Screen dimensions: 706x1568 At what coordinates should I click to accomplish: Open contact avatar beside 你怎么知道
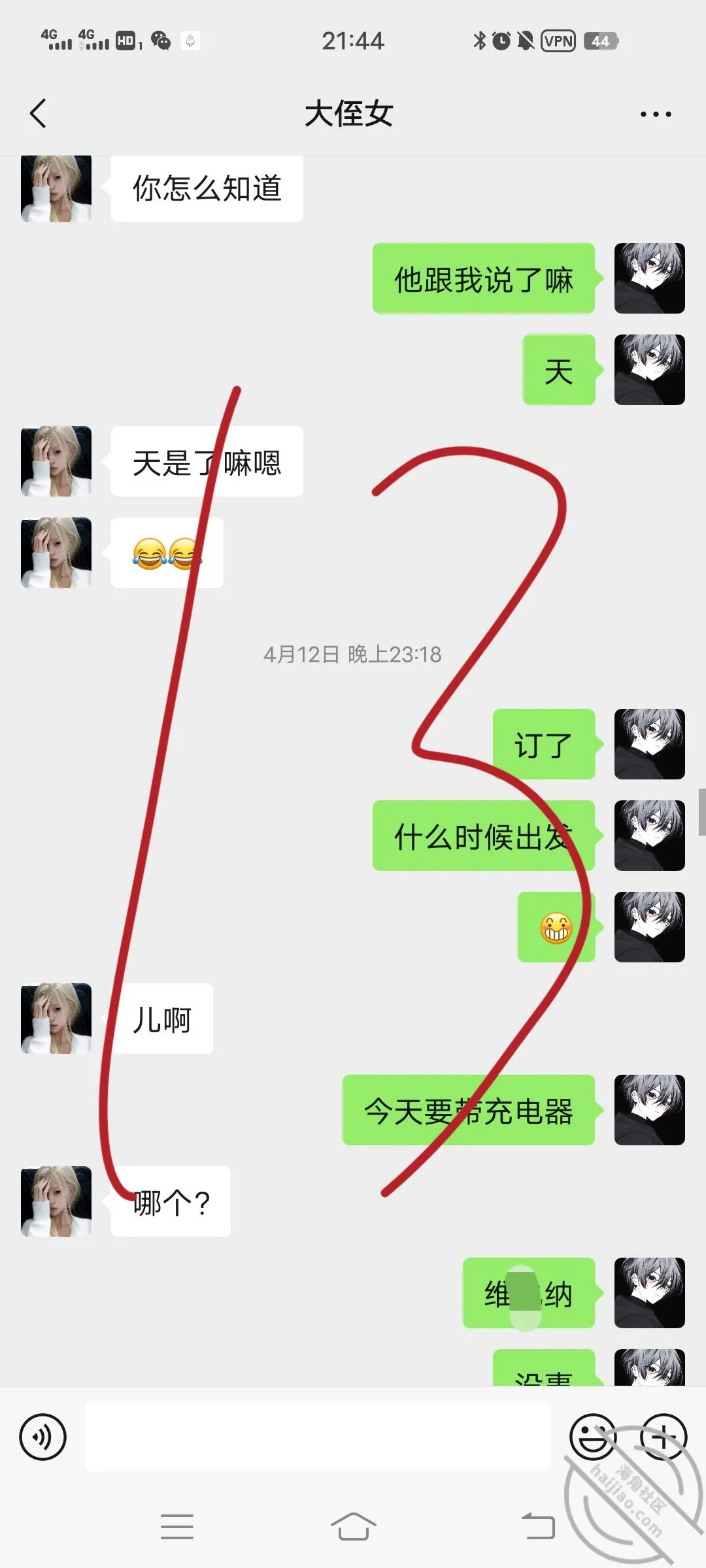(56, 188)
